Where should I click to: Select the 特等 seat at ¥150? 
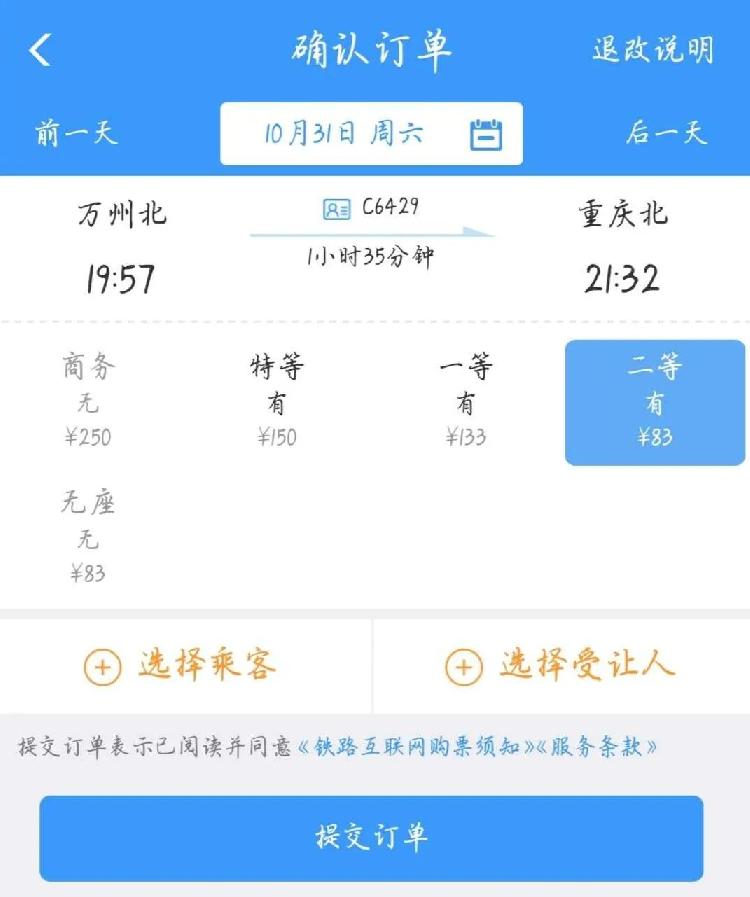(x=277, y=402)
